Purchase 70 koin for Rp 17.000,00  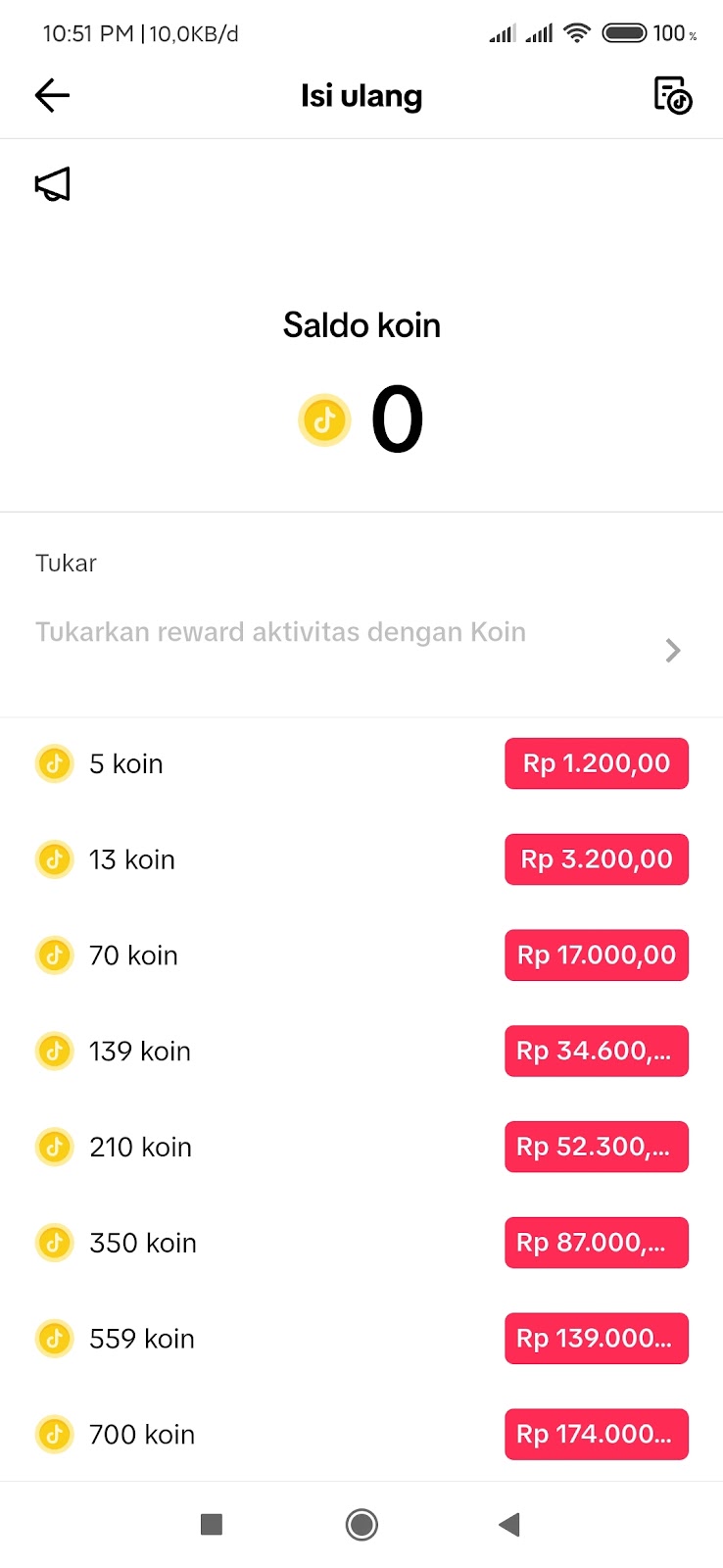click(x=597, y=955)
